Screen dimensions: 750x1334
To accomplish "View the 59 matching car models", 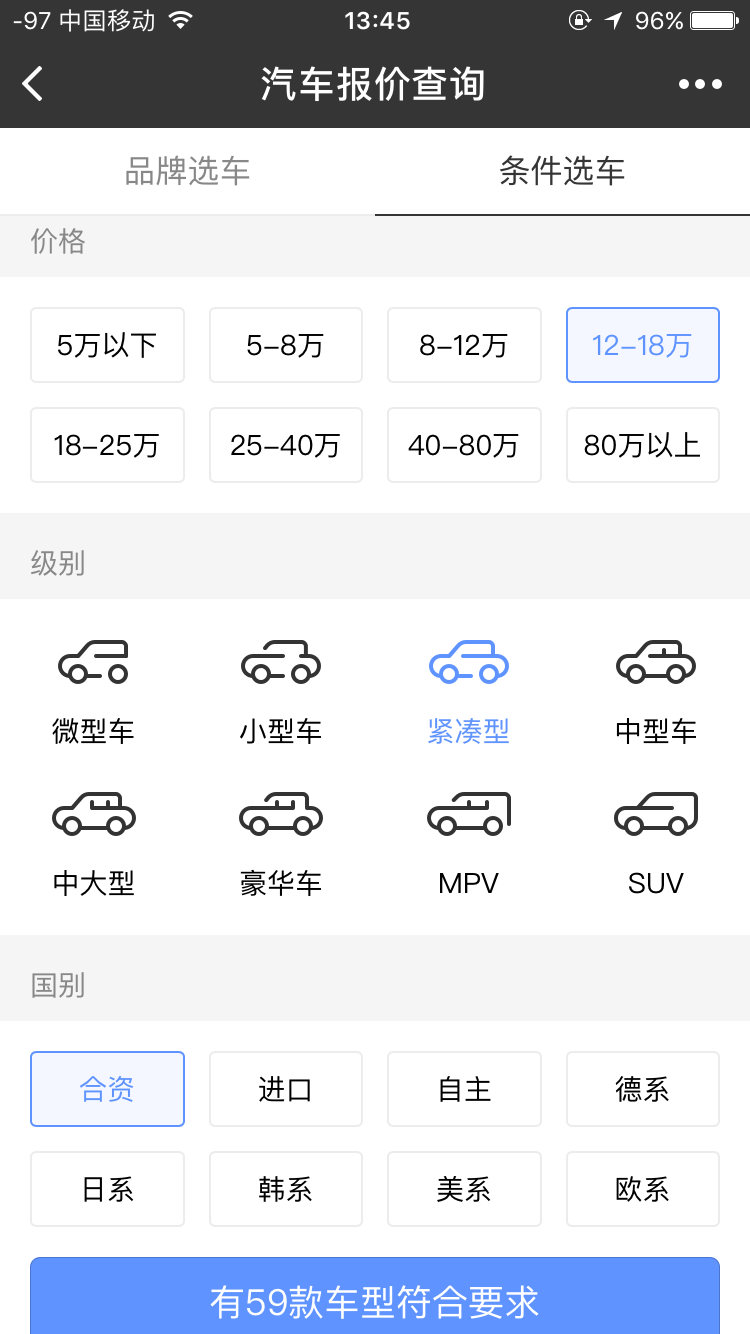I will [375, 1300].
